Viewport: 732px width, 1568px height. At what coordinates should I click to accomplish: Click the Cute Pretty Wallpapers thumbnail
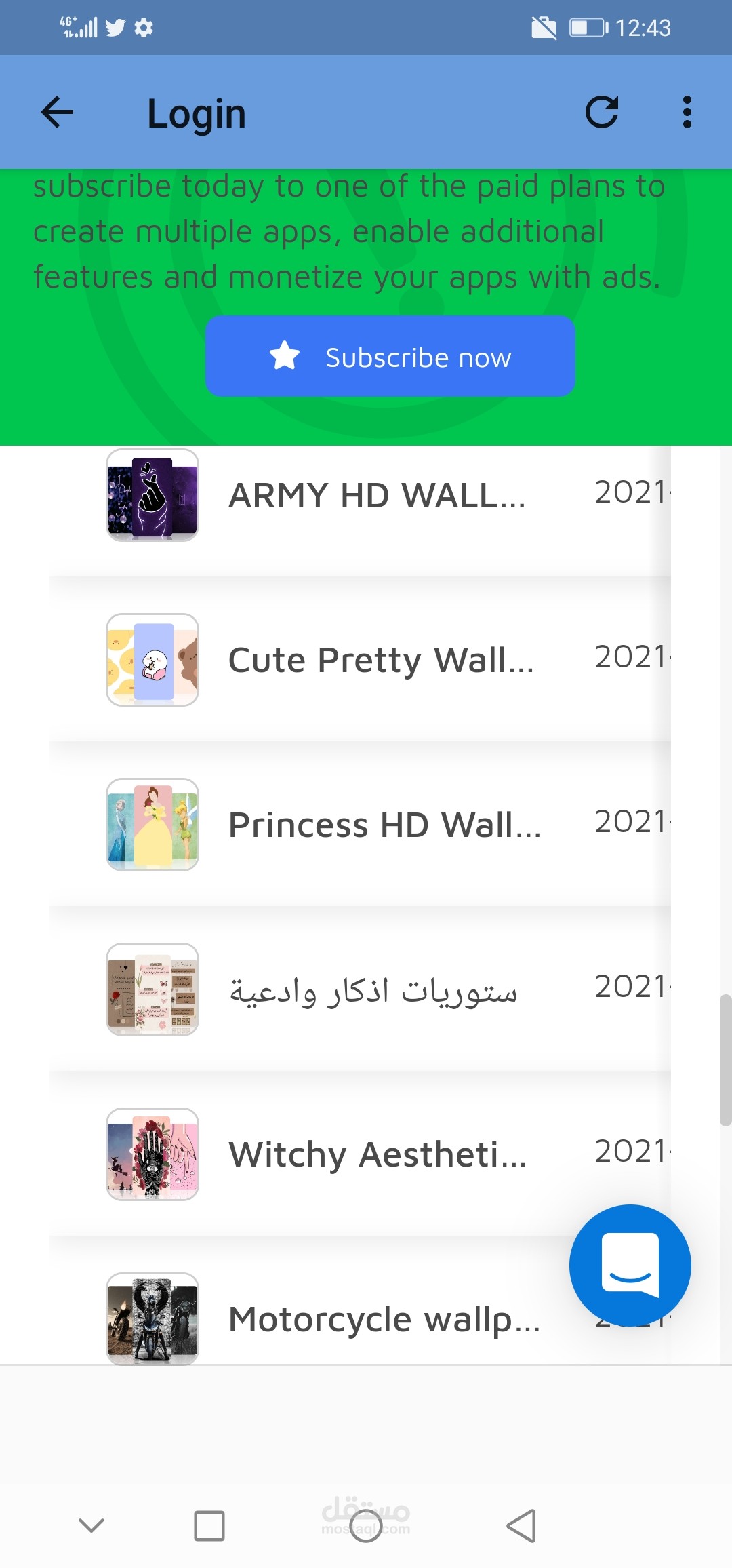[x=152, y=661]
